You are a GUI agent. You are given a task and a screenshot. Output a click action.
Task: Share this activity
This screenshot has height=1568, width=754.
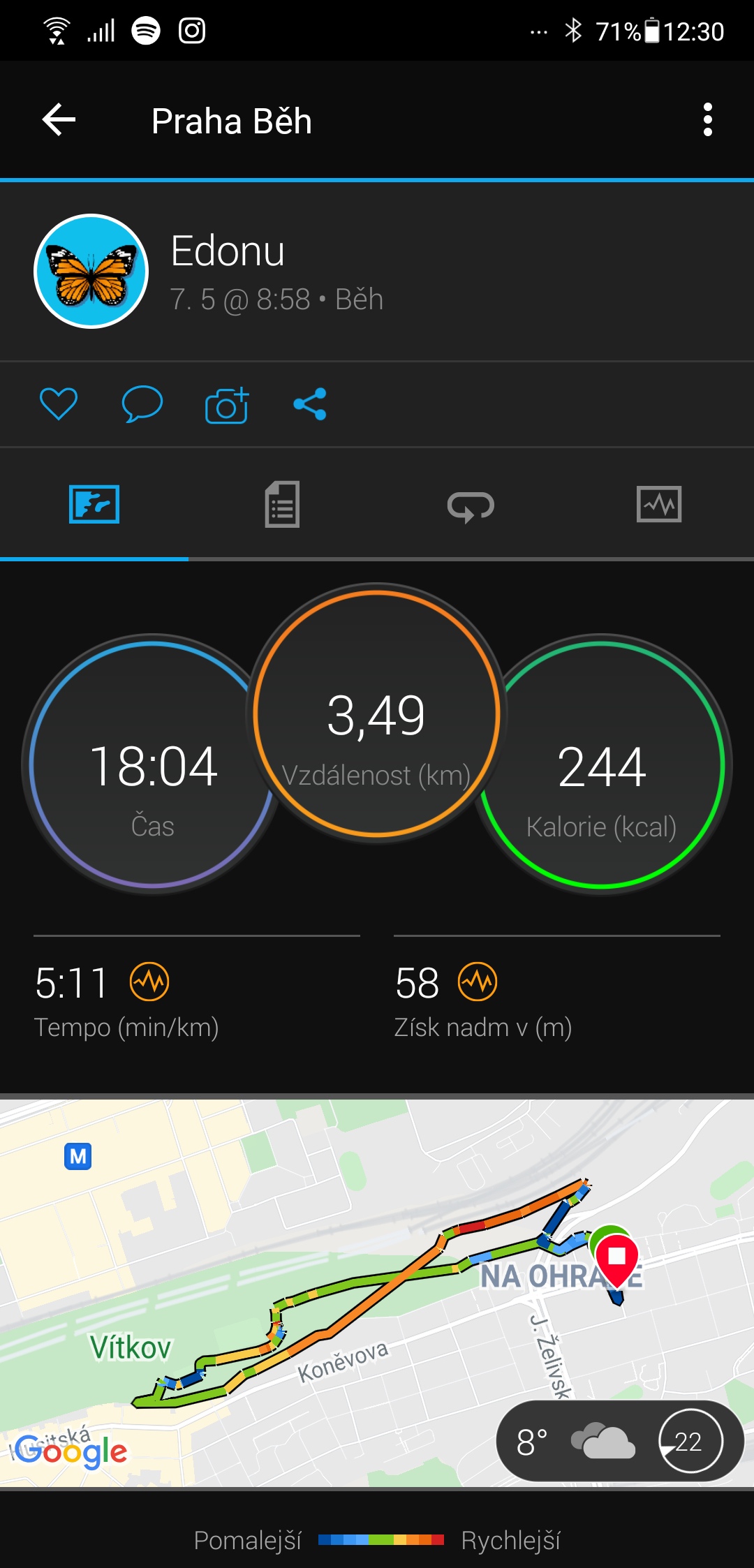pos(310,404)
